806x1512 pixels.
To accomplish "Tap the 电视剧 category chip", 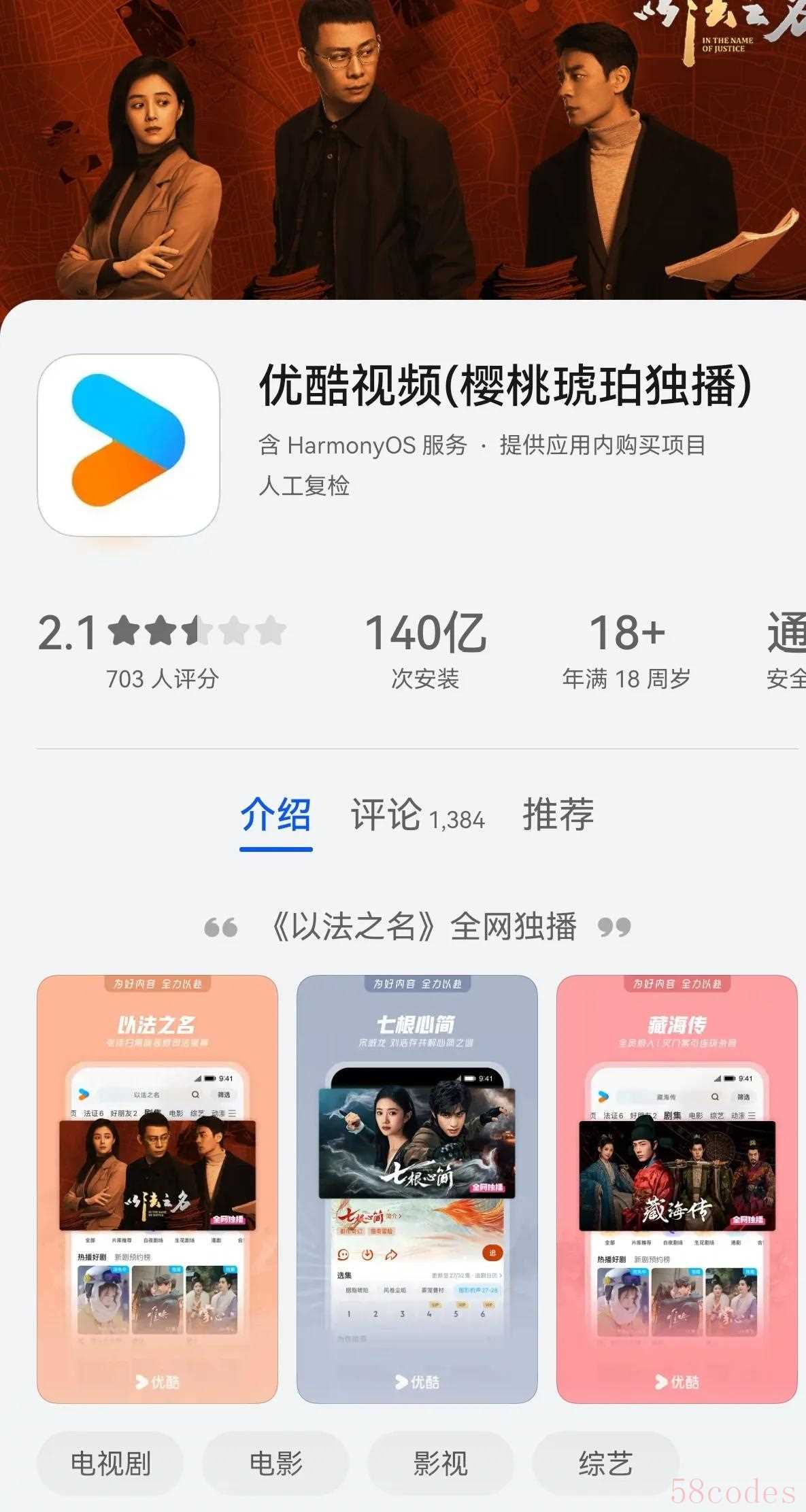I will (x=110, y=1463).
